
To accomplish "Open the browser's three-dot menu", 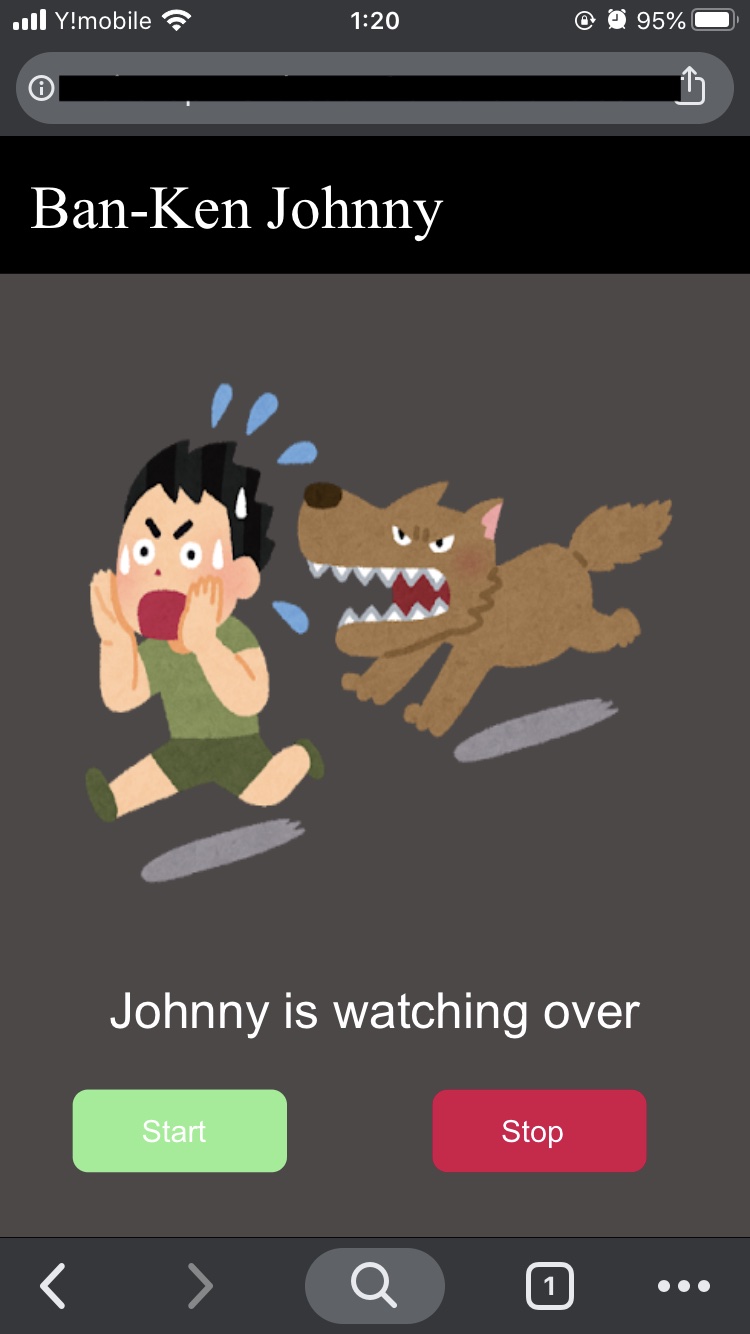I will click(x=684, y=1286).
